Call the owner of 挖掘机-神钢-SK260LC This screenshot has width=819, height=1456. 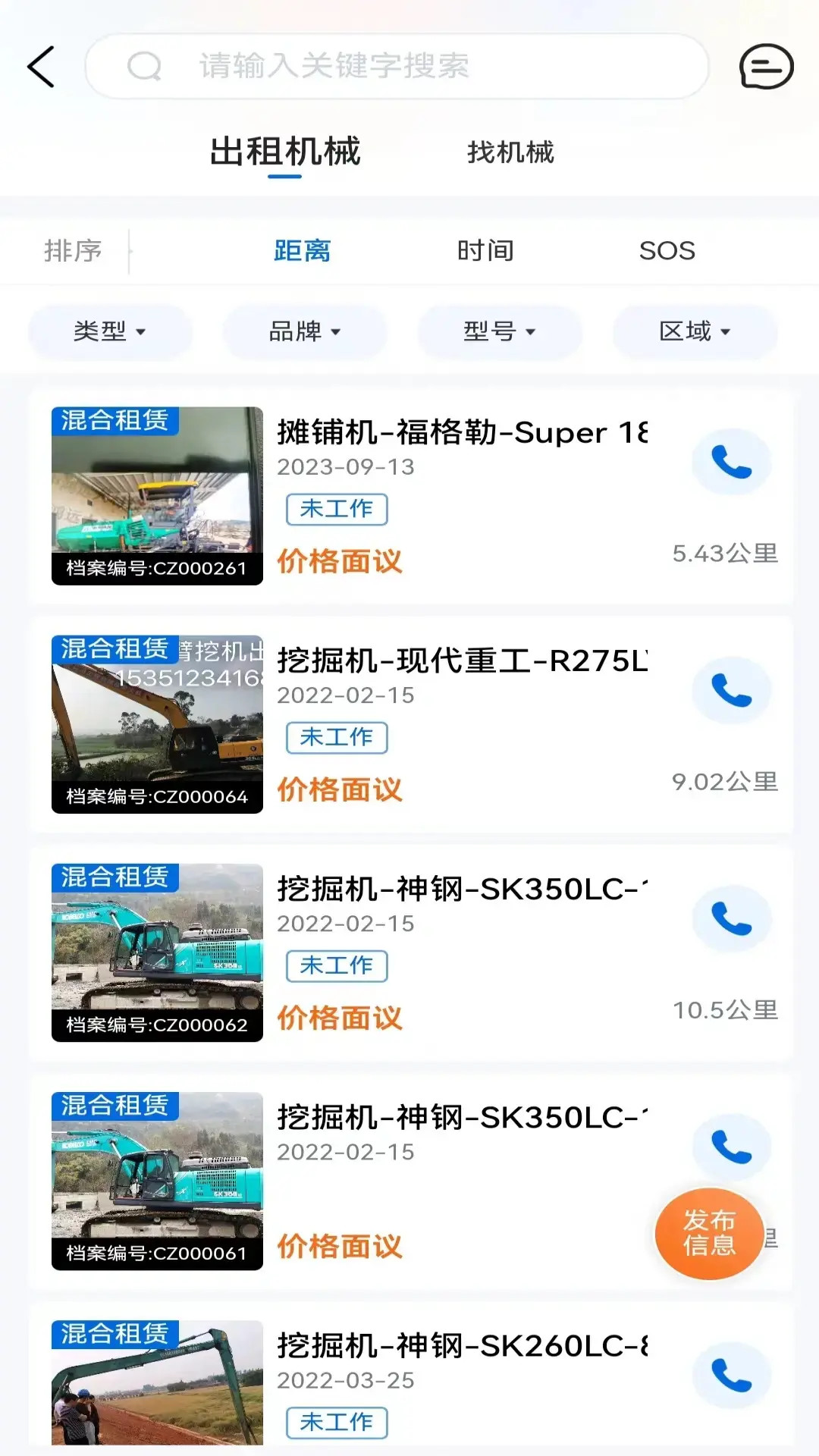pos(731,1375)
